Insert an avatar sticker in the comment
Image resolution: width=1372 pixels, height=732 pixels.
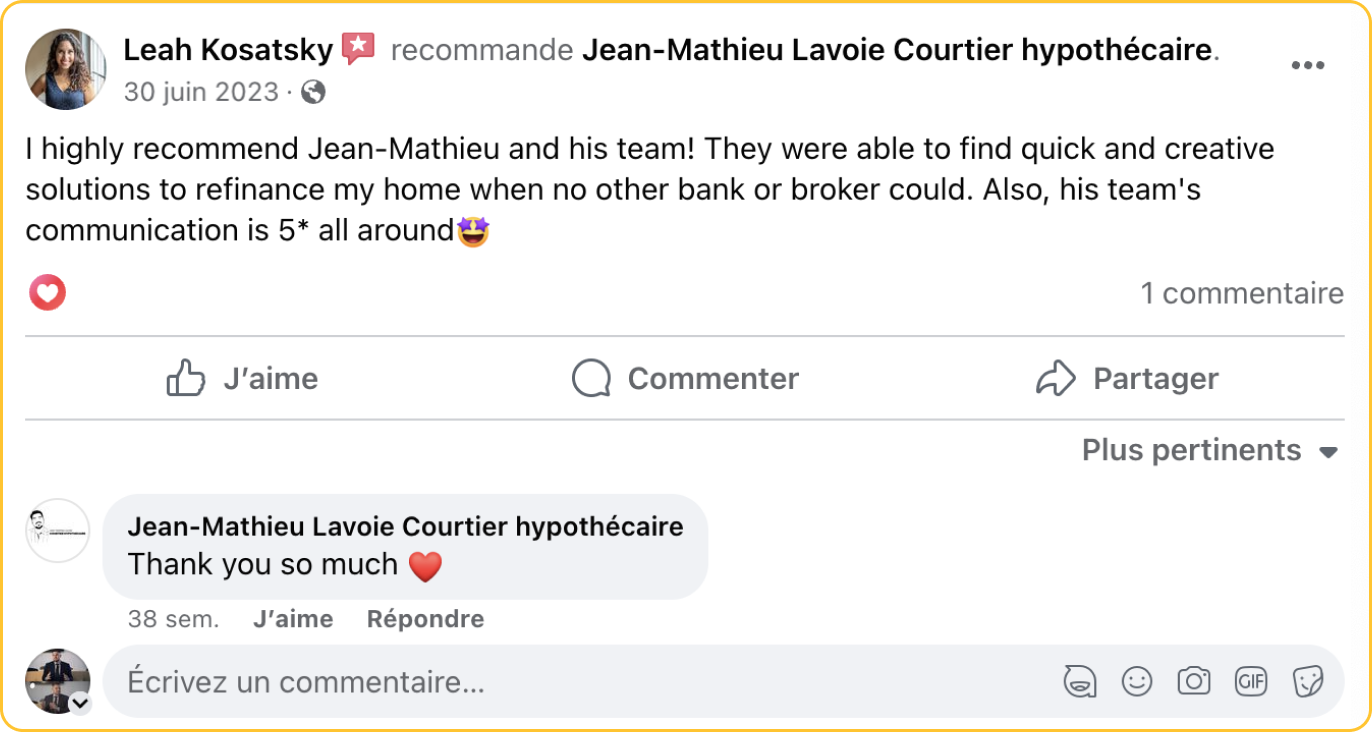pos(1079,682)
